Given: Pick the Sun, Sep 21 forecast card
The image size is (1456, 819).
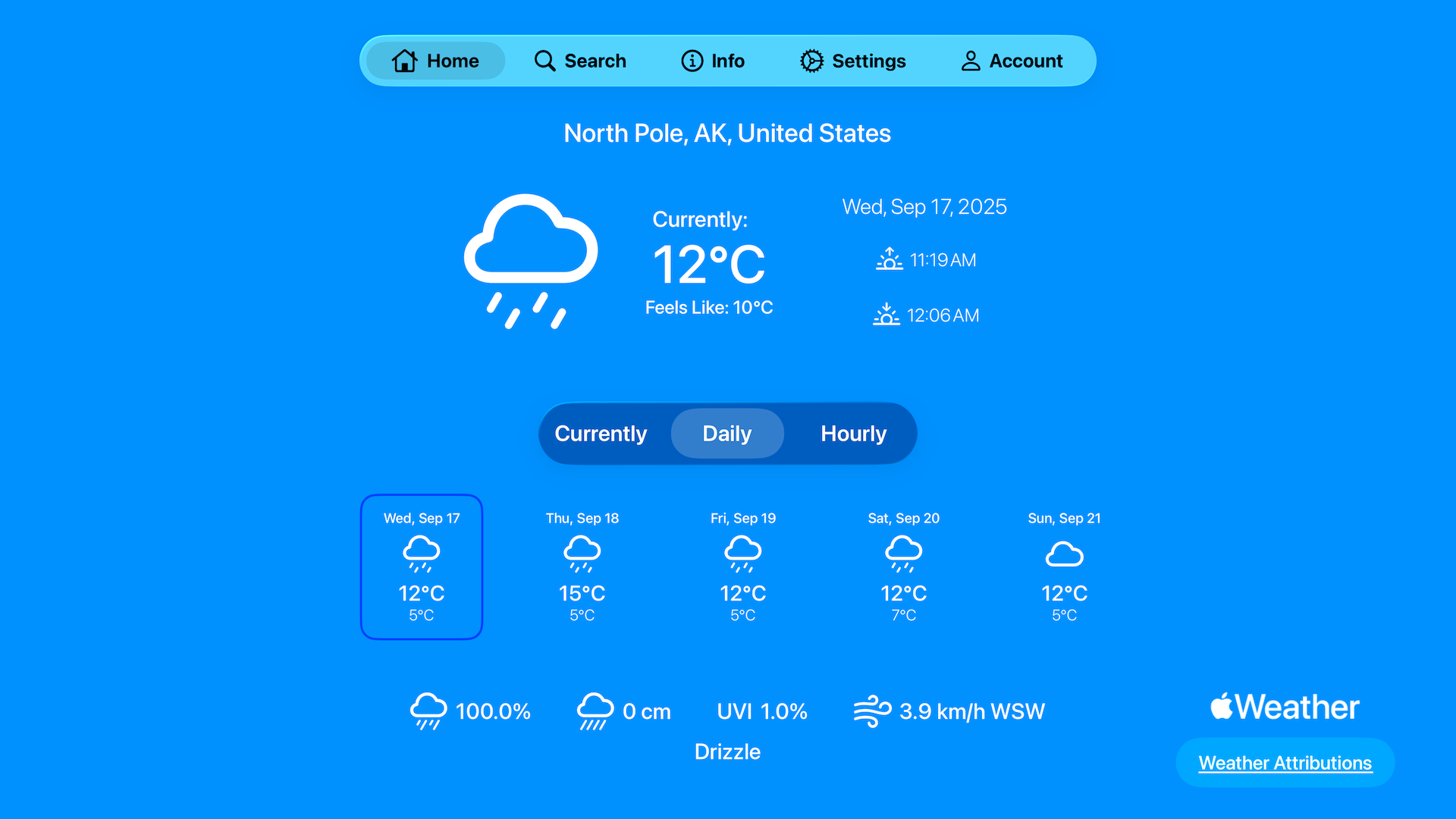Looking at the screenshot, I should pyautogui.click(x=1064, y=566).
